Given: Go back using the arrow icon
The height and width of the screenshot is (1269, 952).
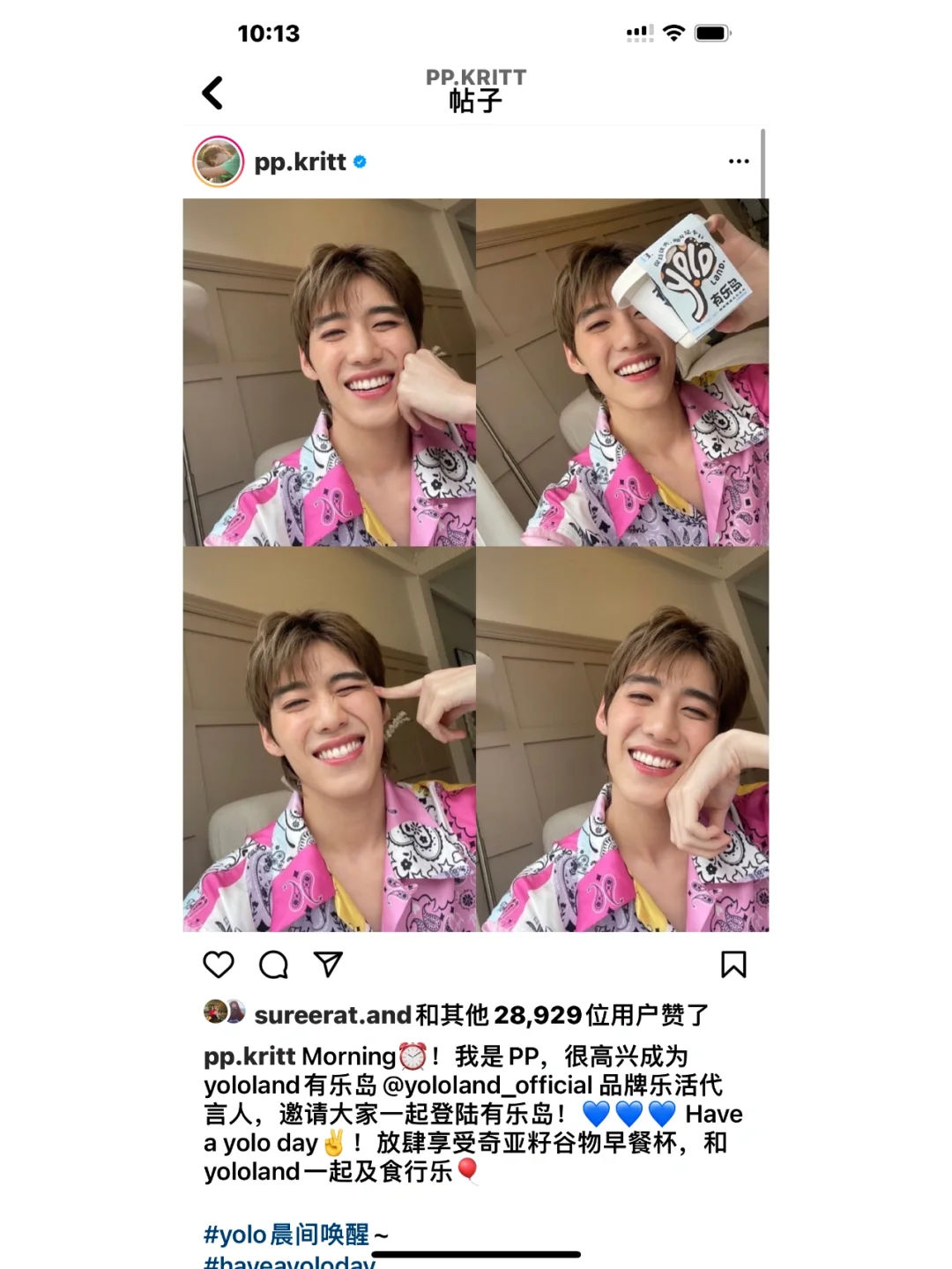Looking at the screenshot, I should [212, 93].
